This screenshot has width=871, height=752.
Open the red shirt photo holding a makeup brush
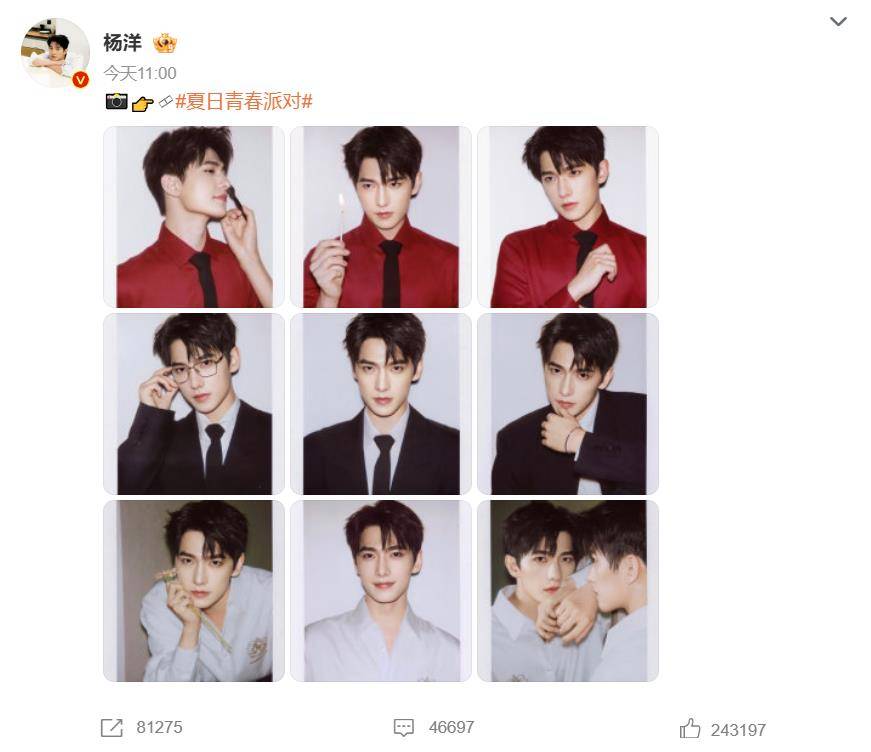(x=194, y=217)
